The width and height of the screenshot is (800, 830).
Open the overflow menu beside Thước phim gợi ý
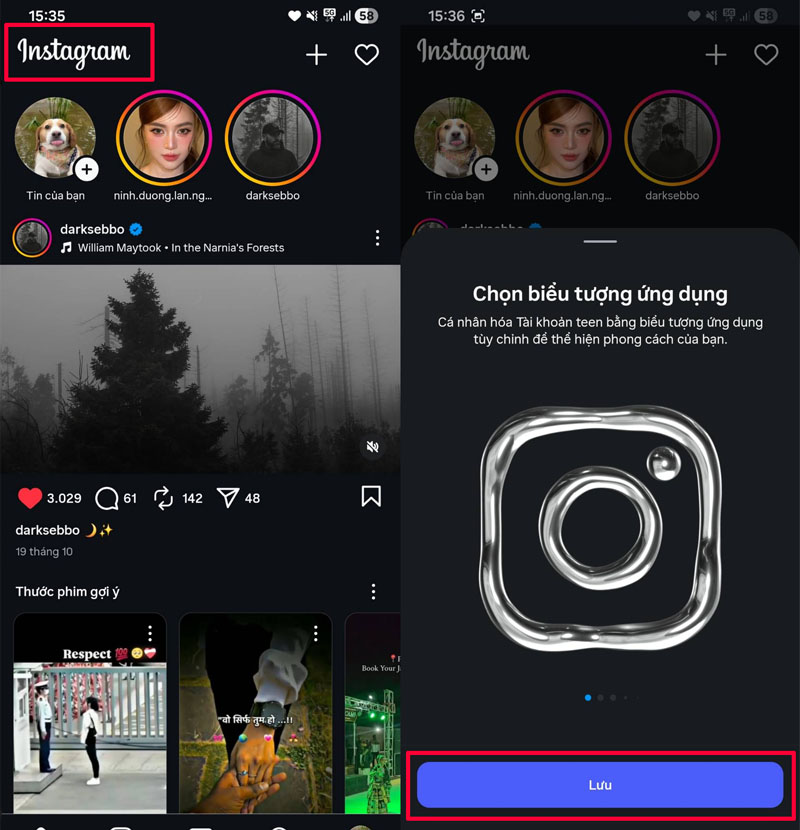click(373, 592)
